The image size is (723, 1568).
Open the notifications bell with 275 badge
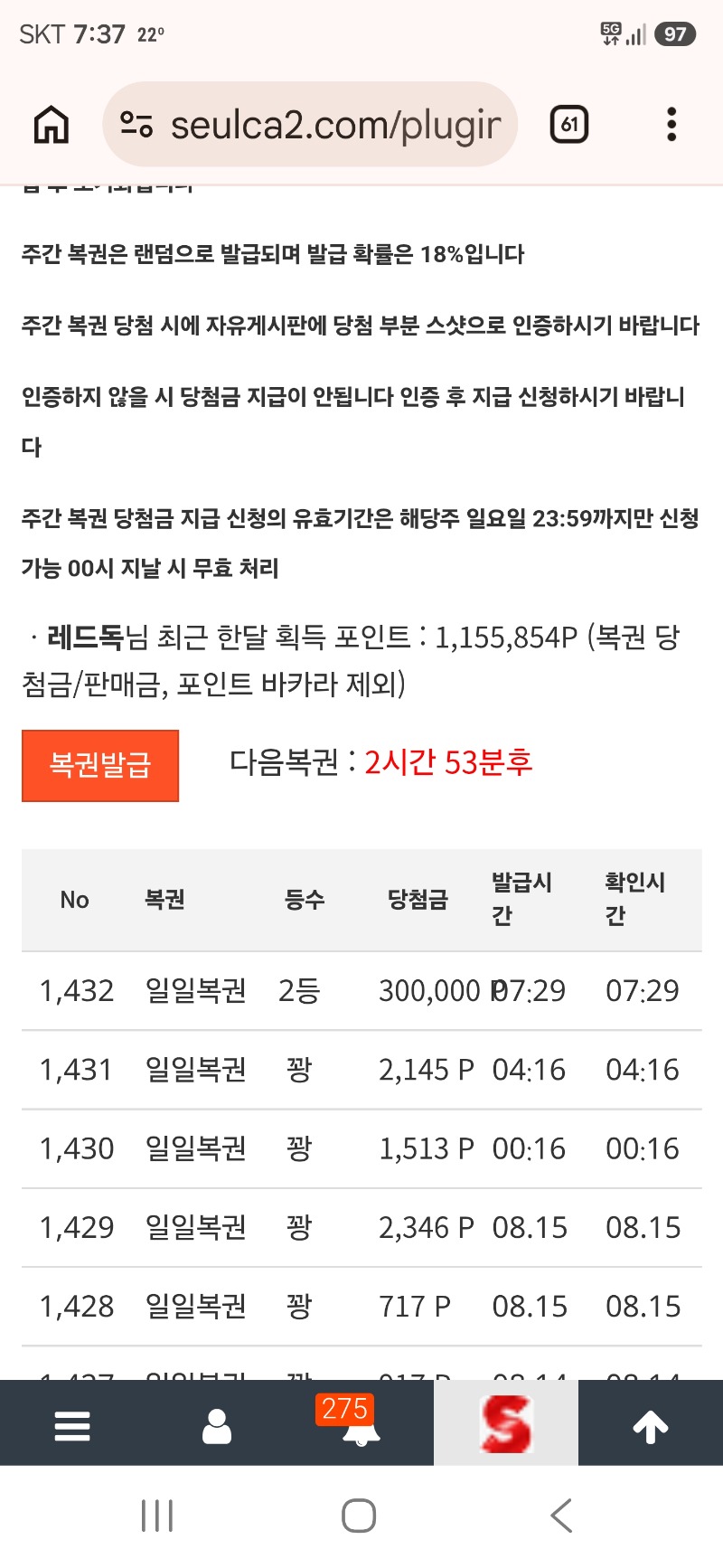point(359,1423)
